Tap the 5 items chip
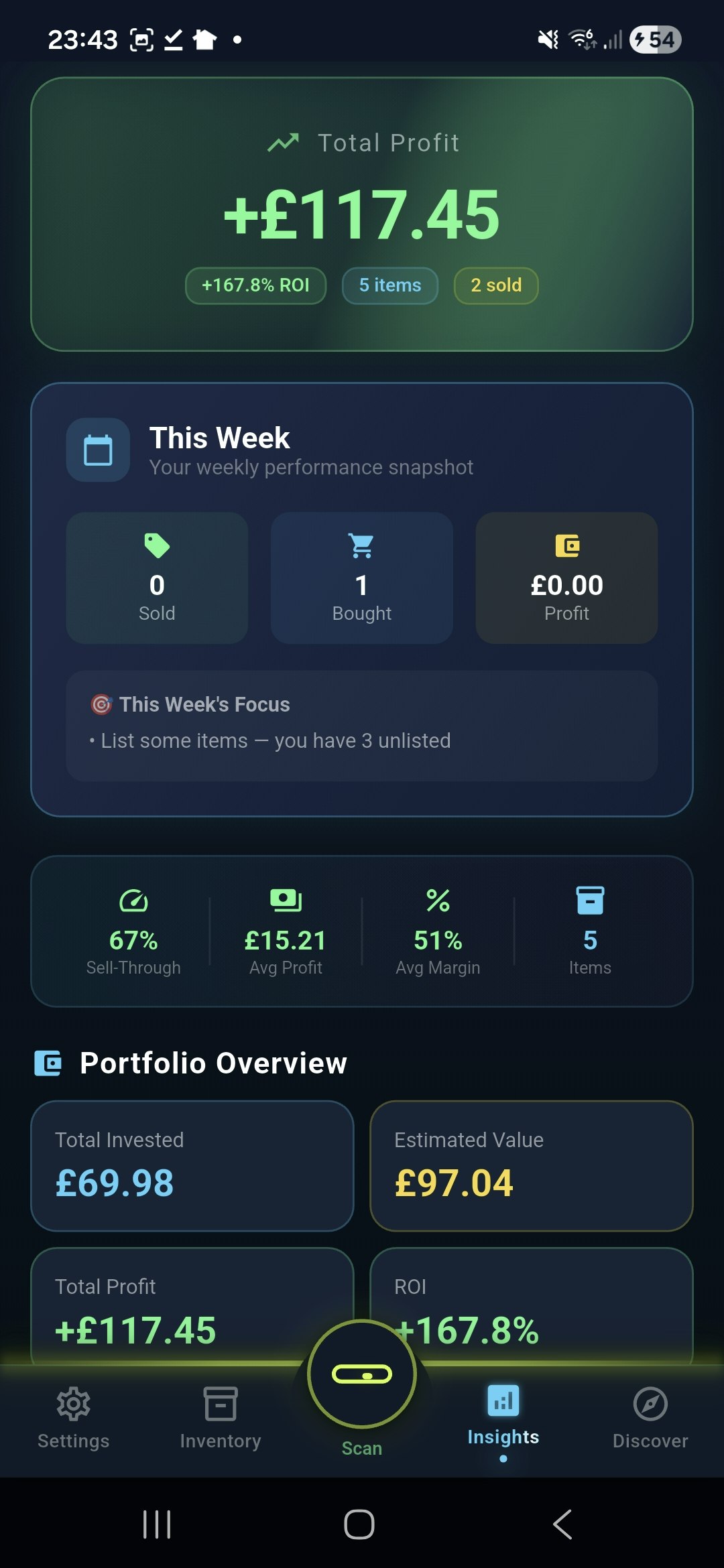This screenshot has height=1568, width=724. pos(390,285)
